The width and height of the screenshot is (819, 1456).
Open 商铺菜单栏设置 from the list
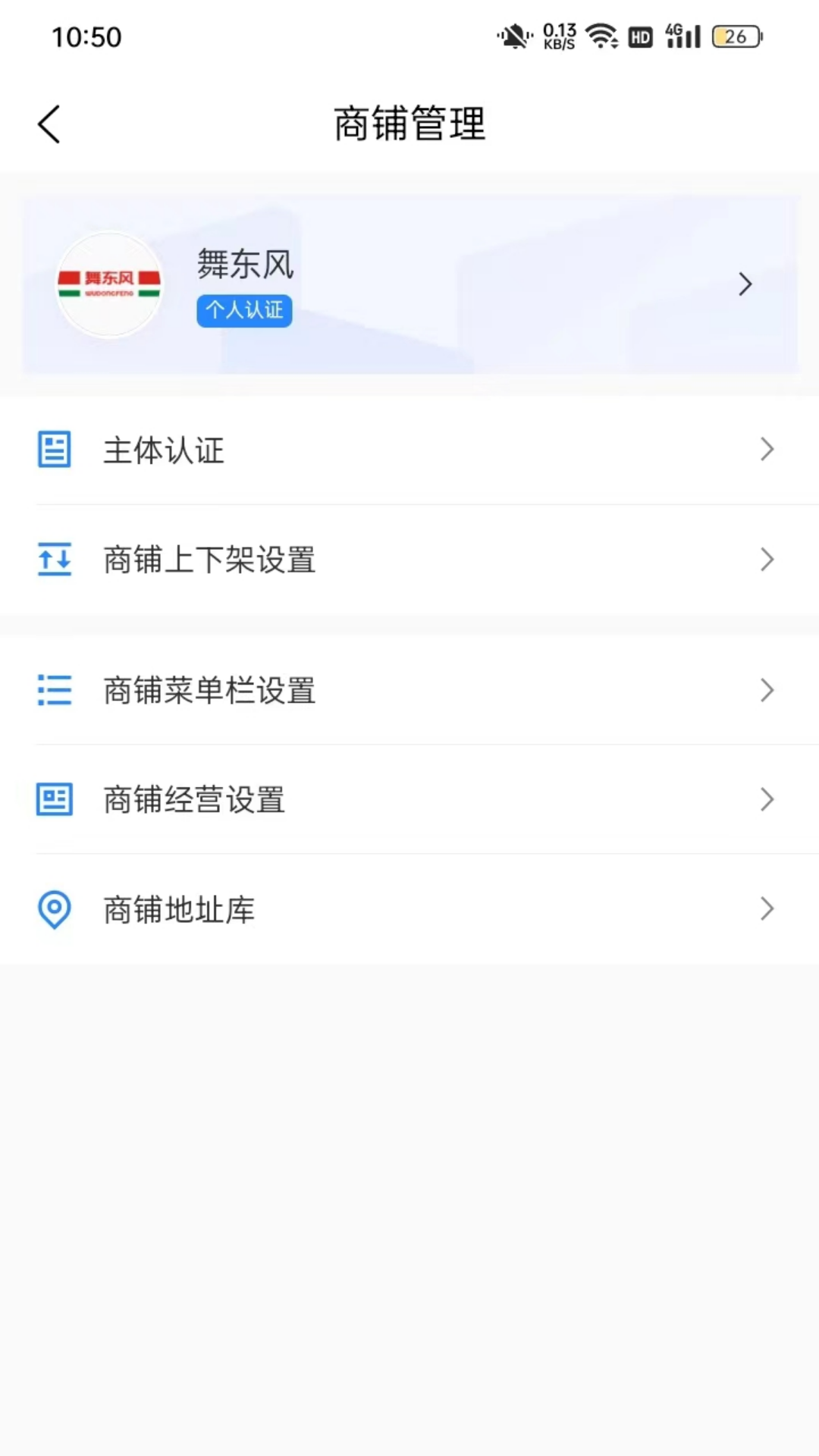point(209,691)
